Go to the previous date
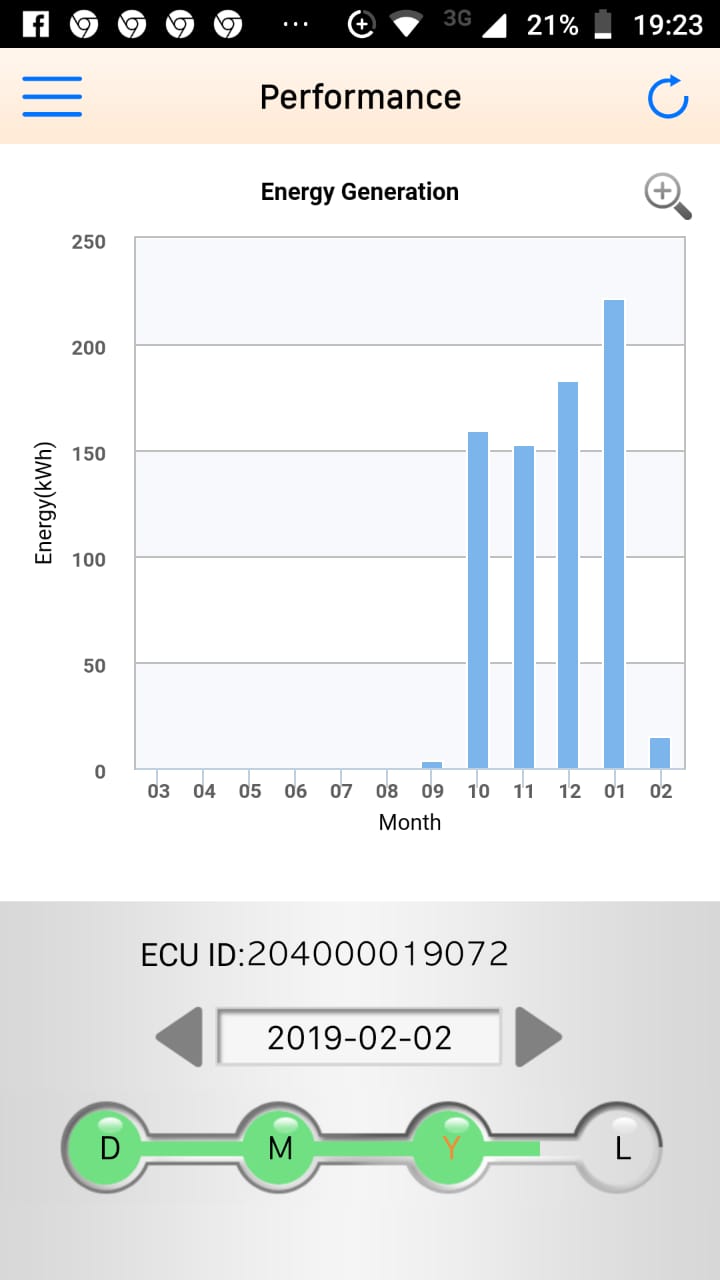The image size is (720, 1280). click(x=180, y=1037)
